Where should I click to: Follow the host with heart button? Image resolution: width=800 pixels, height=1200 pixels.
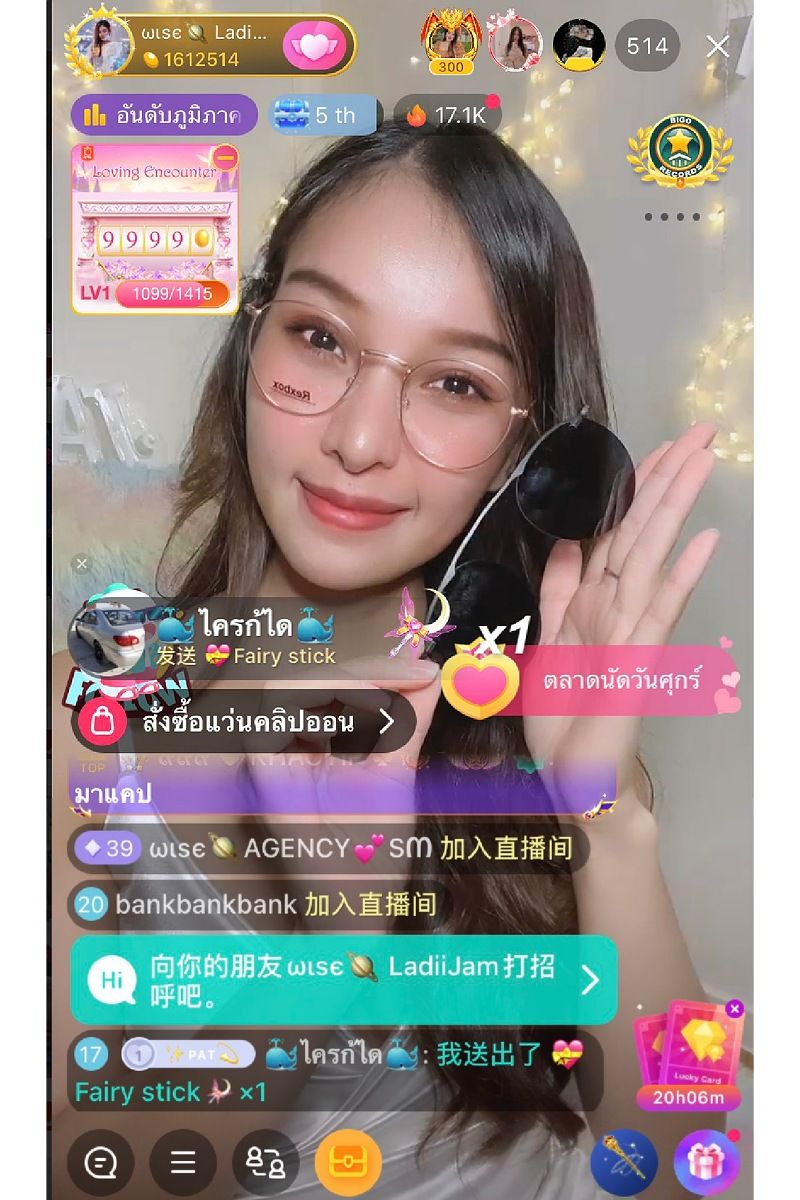pyautogui.click(x=314, y=46)
